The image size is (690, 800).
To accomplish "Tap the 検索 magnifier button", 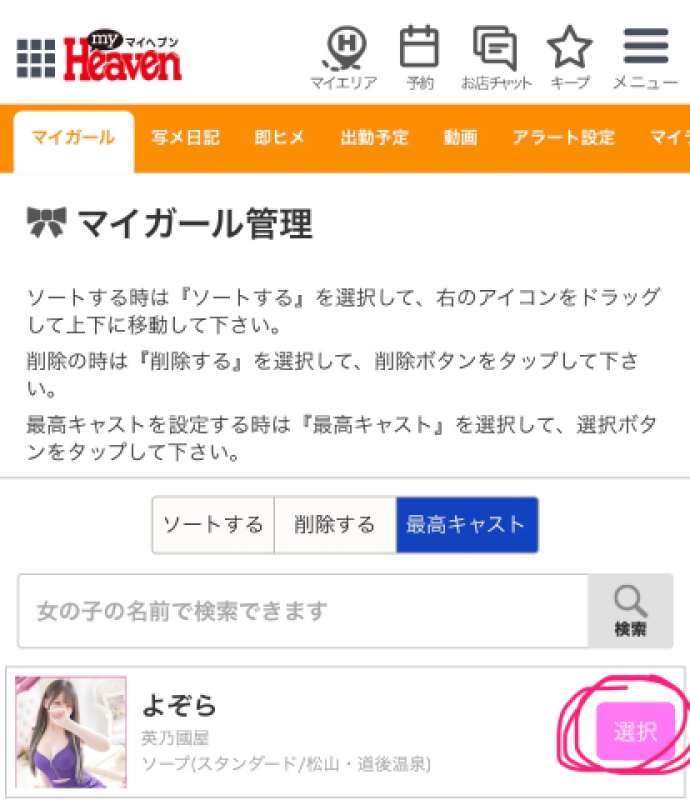I will click(x=630, y=611).
